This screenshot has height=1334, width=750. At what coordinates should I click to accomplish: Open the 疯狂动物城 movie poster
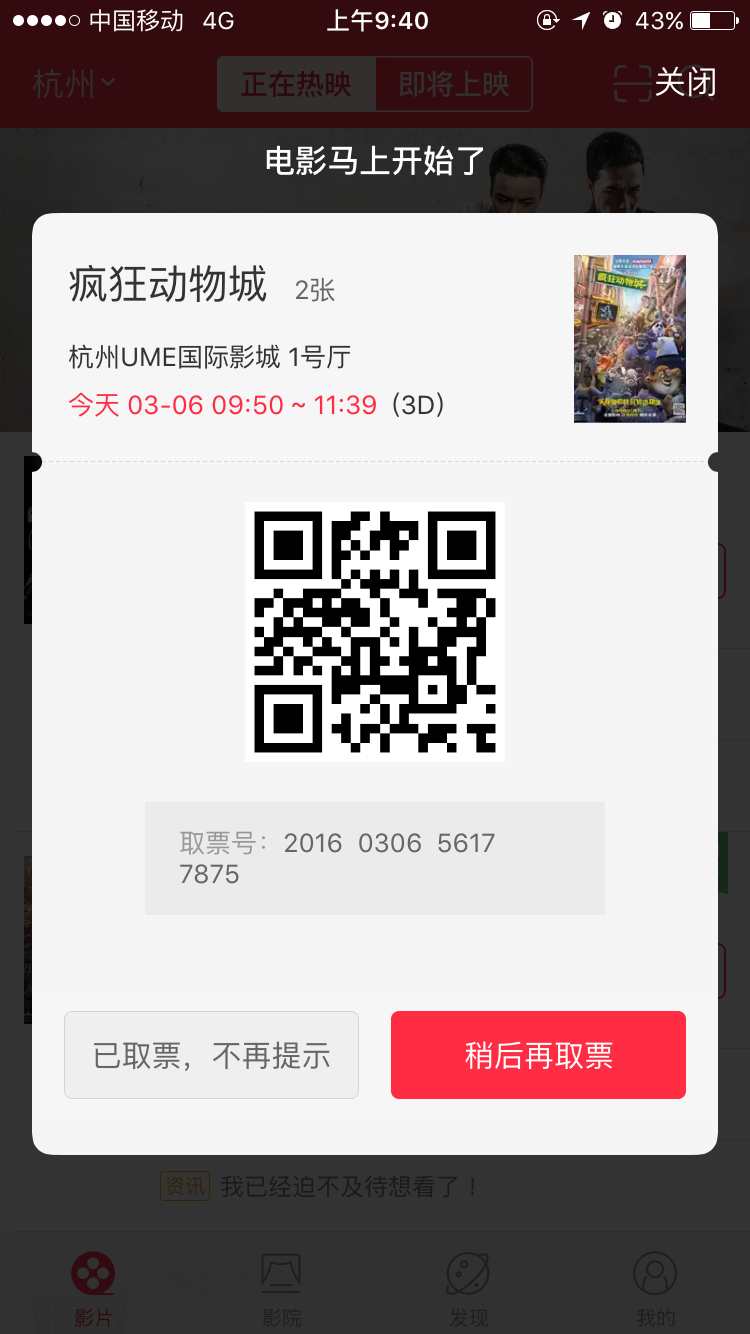[x=630, y=339]
